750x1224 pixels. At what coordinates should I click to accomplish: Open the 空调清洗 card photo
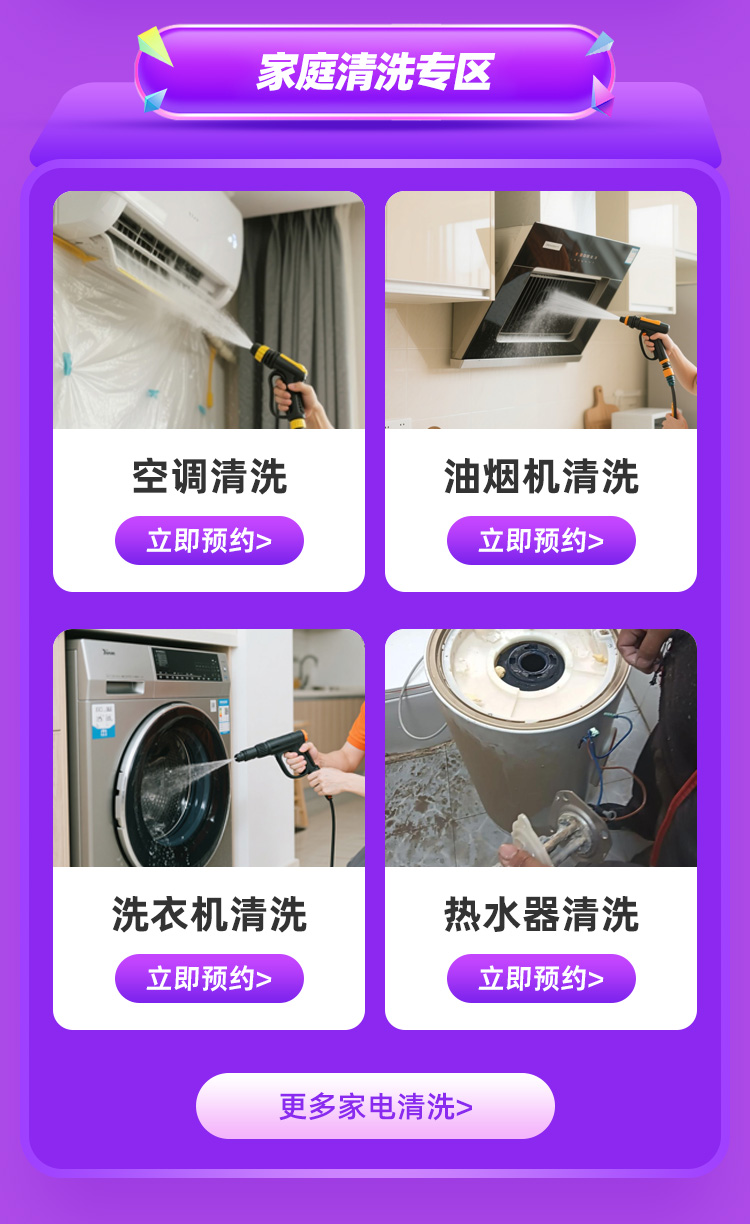coord(209,310)
